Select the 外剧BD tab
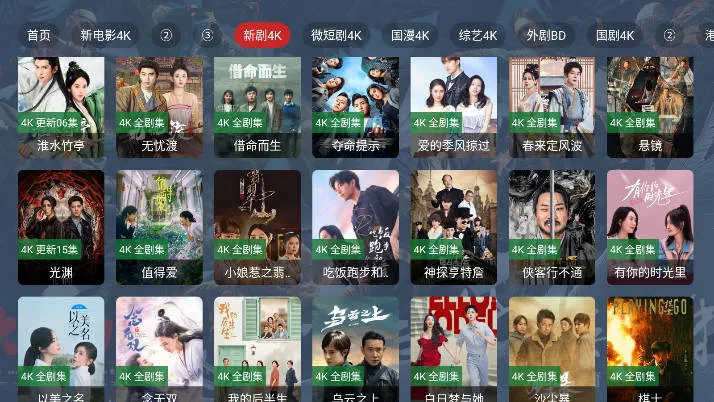The height and width of the screenshot is (402, 714). [546, 36]
